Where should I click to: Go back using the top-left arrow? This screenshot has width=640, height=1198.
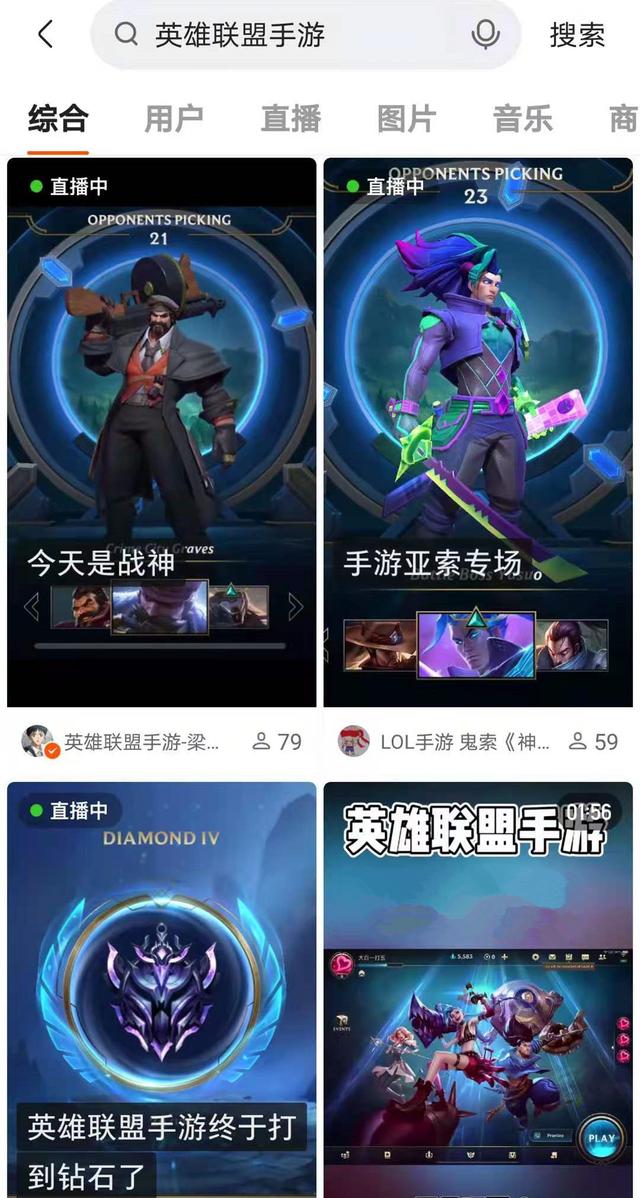click(x=44, y=34)
